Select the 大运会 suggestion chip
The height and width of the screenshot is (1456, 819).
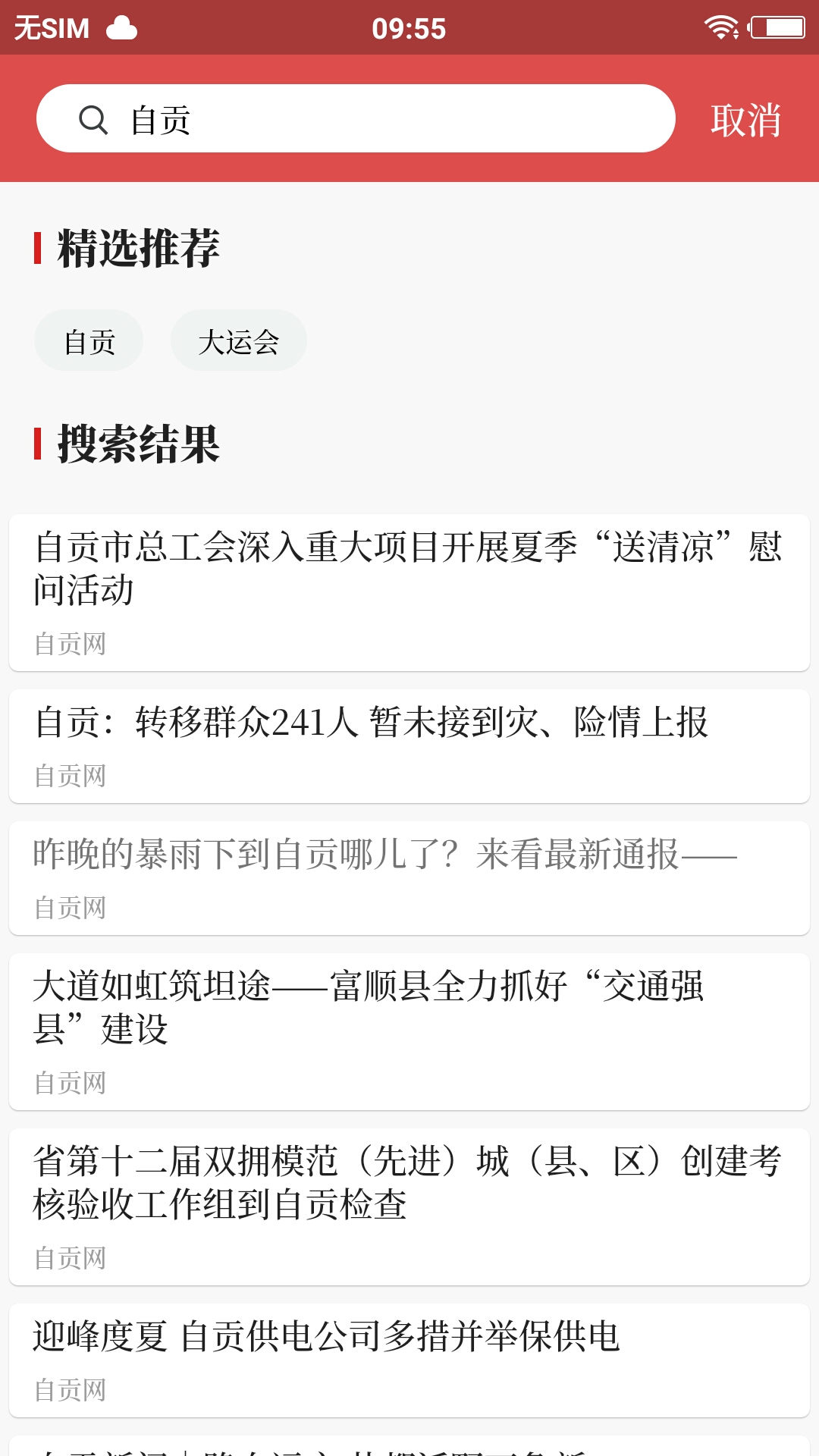[239, 340]
